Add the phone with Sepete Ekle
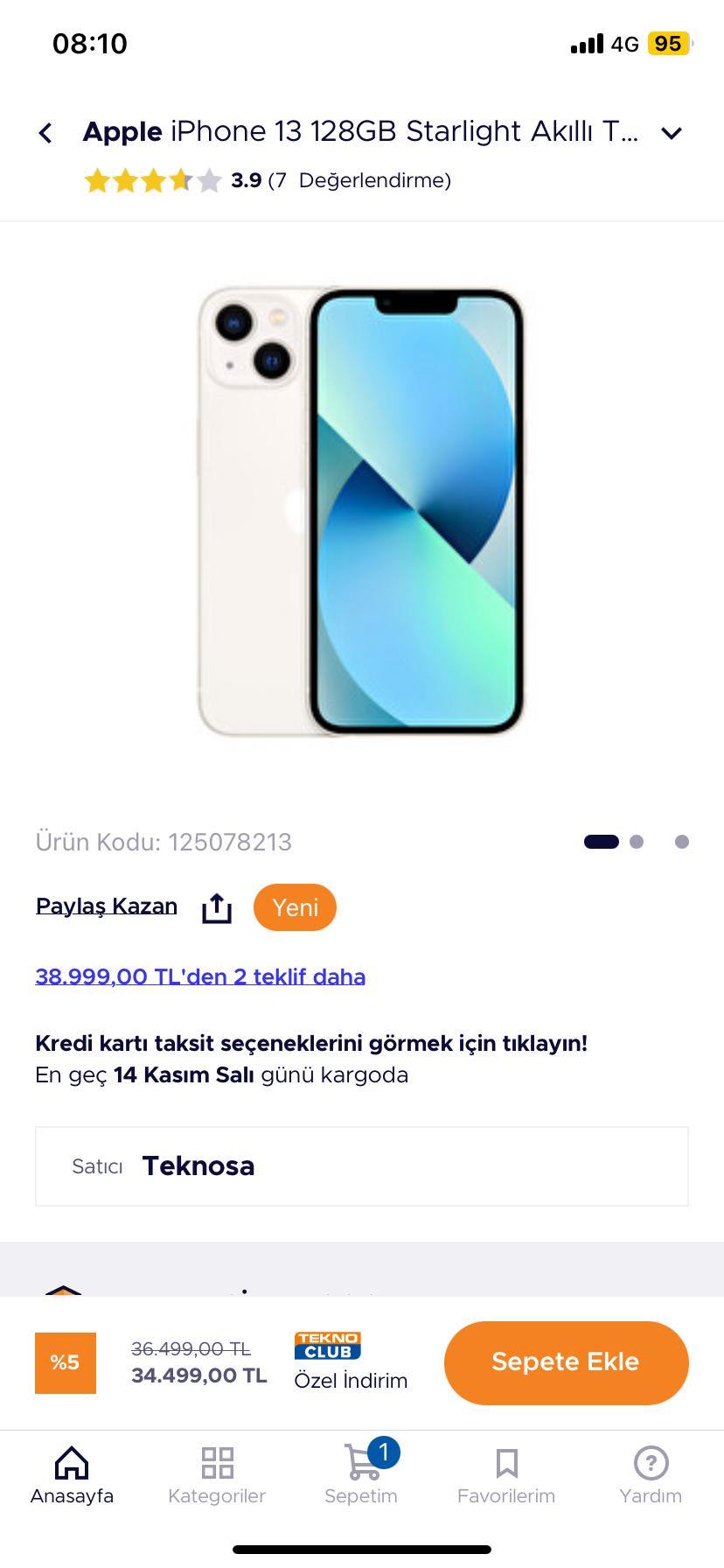 coord(566,1362)
